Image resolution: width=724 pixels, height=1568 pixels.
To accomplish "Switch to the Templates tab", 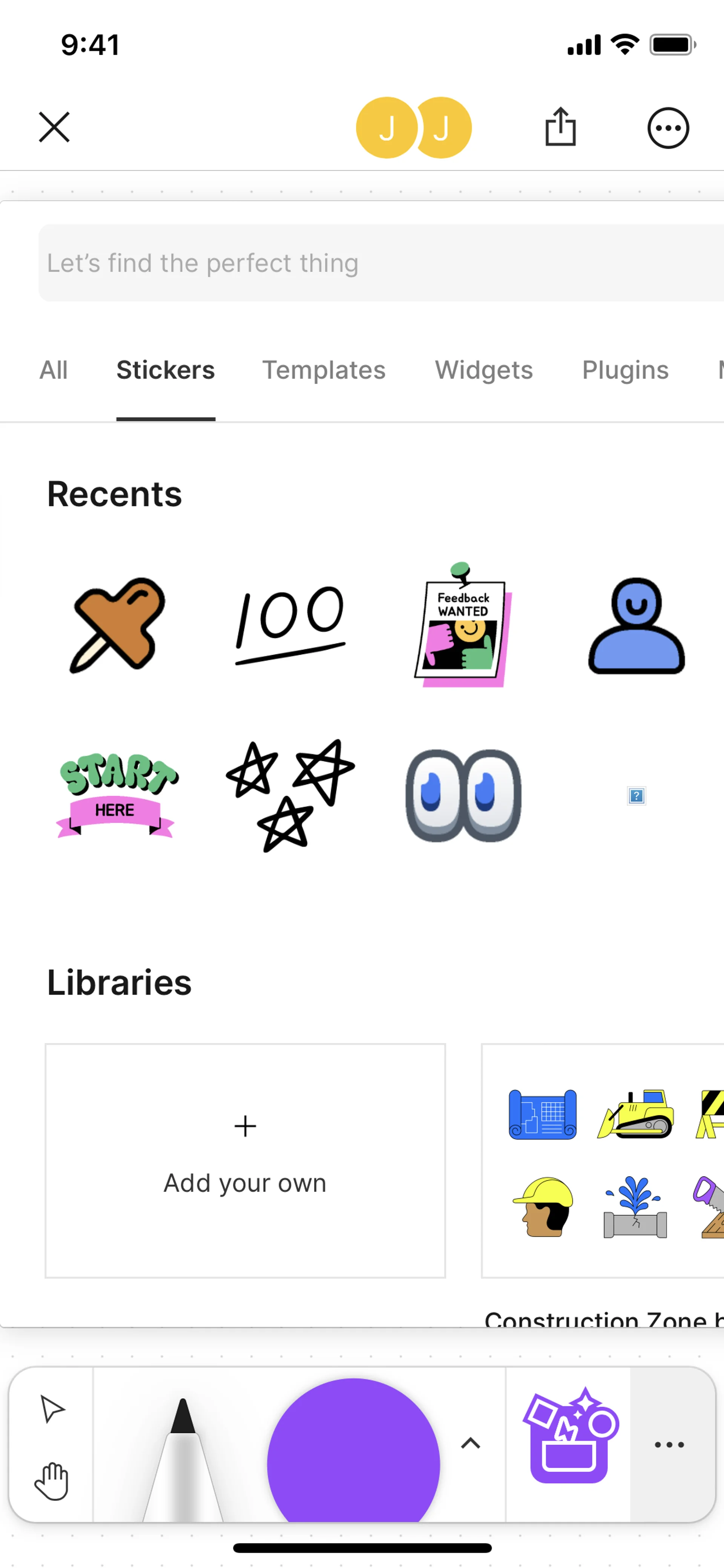I will [x=324, y=370].
